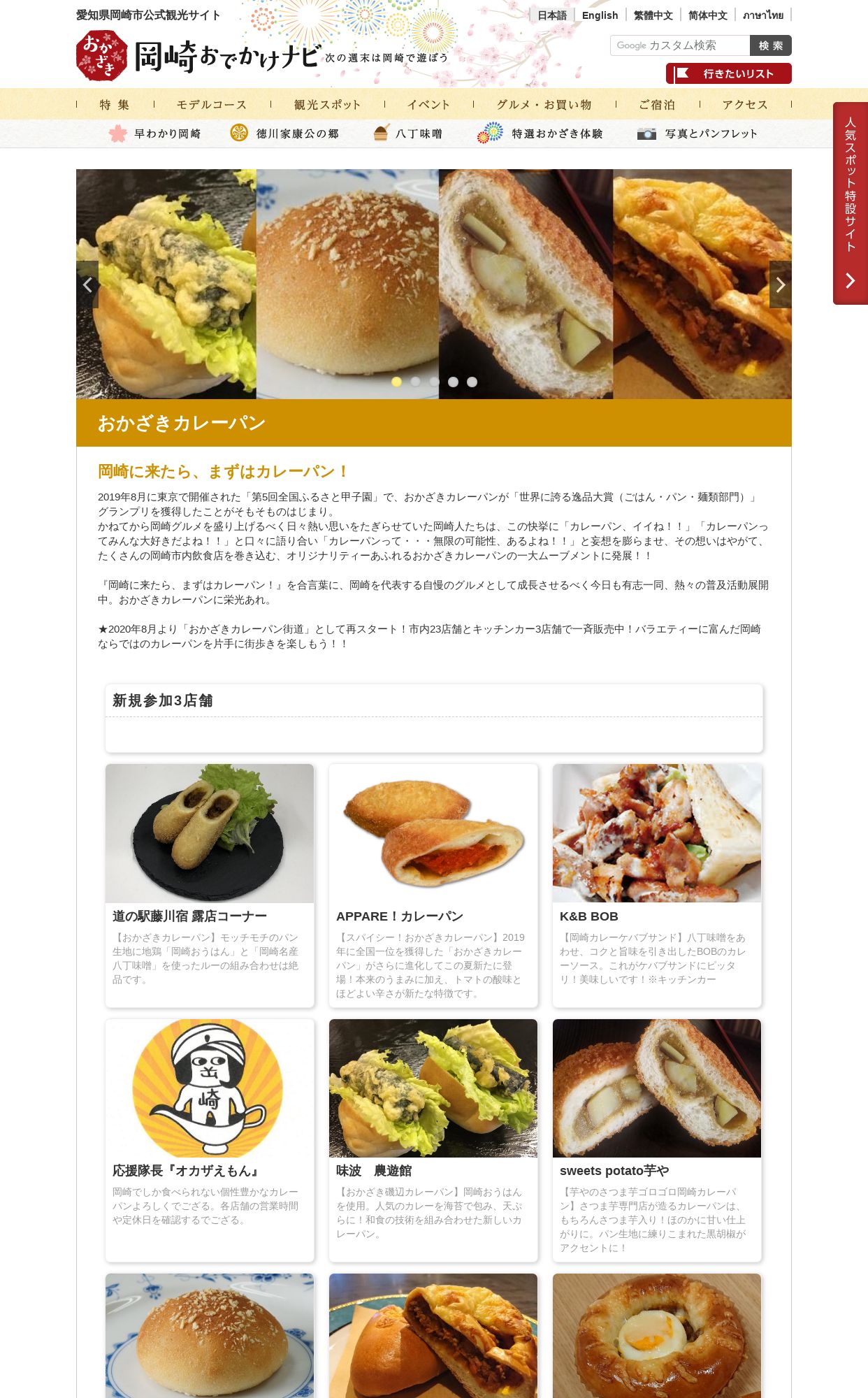Visit the 八丁味噌 page
This screenshot has width=868, height=1398.
pos(408,134)
